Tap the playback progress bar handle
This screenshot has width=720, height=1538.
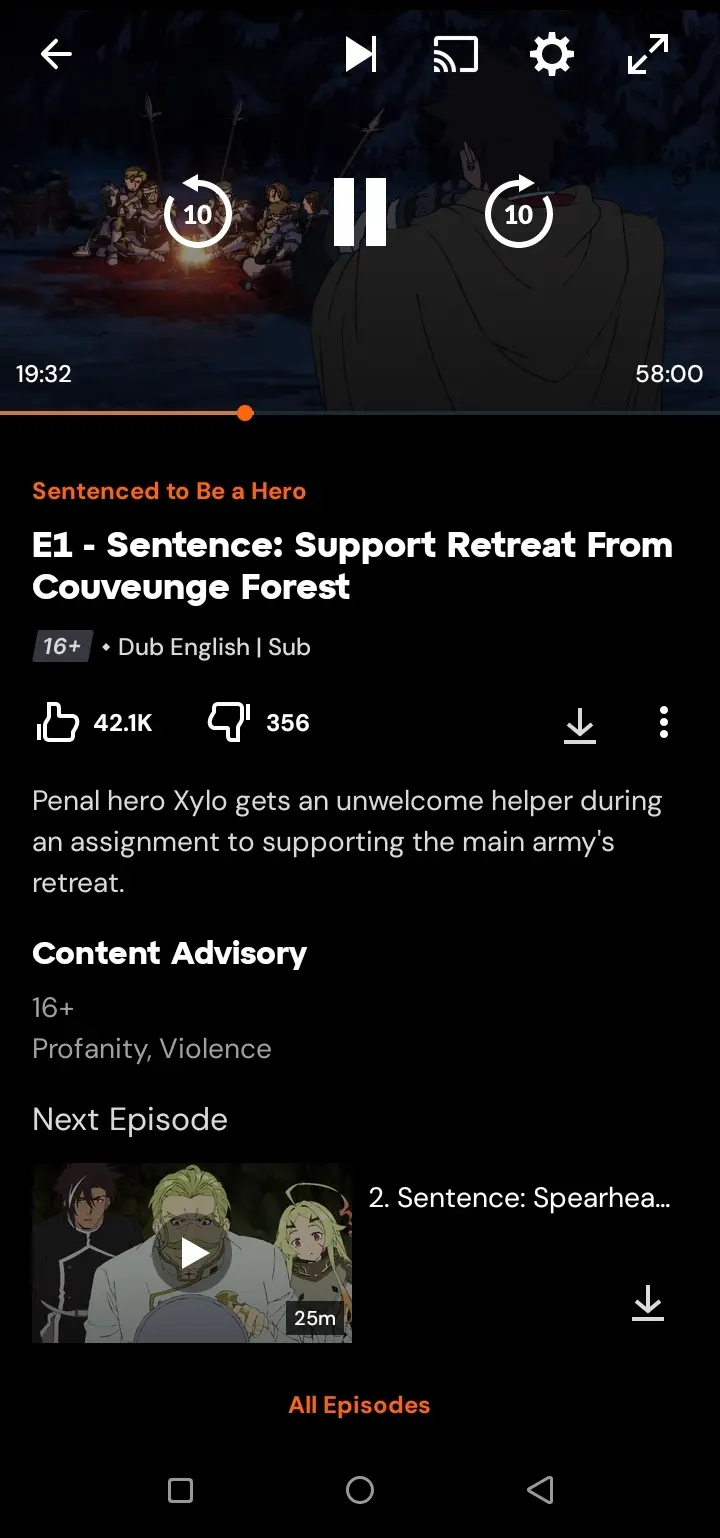[245, 413]
